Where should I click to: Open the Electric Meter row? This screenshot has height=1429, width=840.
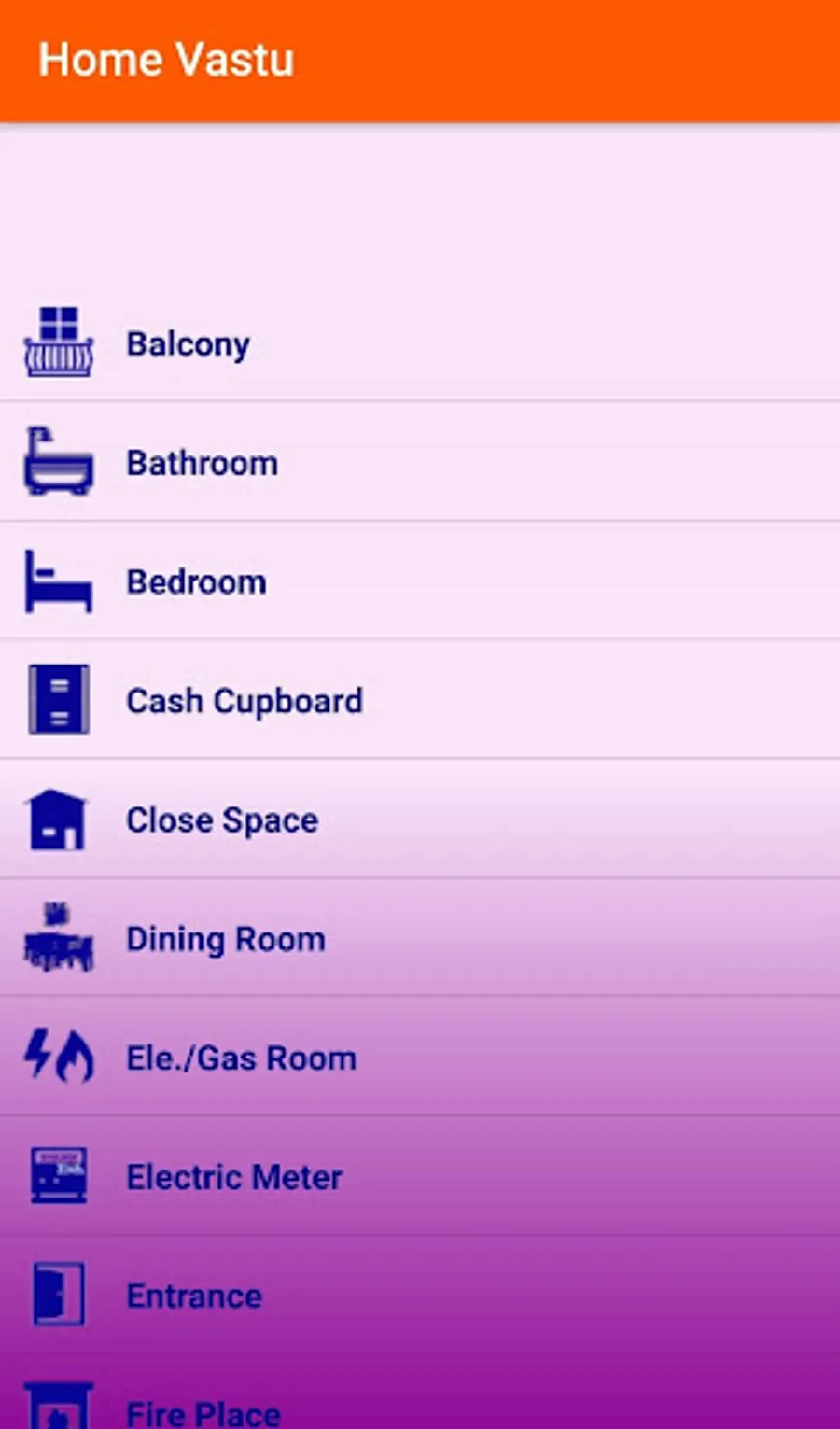pyautogui.click(x=234, y=1177)
